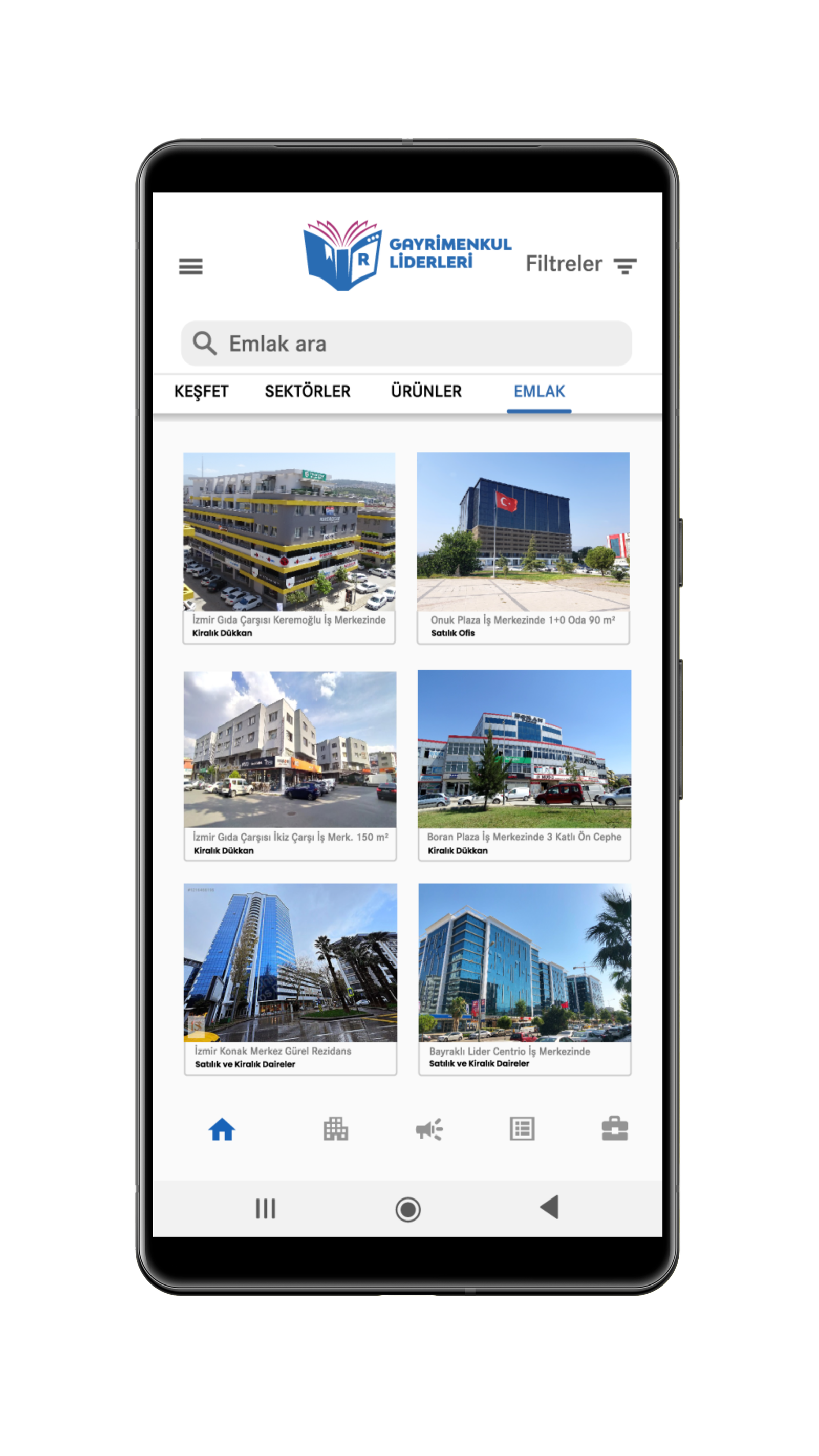Open İzmir Konak Gürel Rezidans listing

290,978
